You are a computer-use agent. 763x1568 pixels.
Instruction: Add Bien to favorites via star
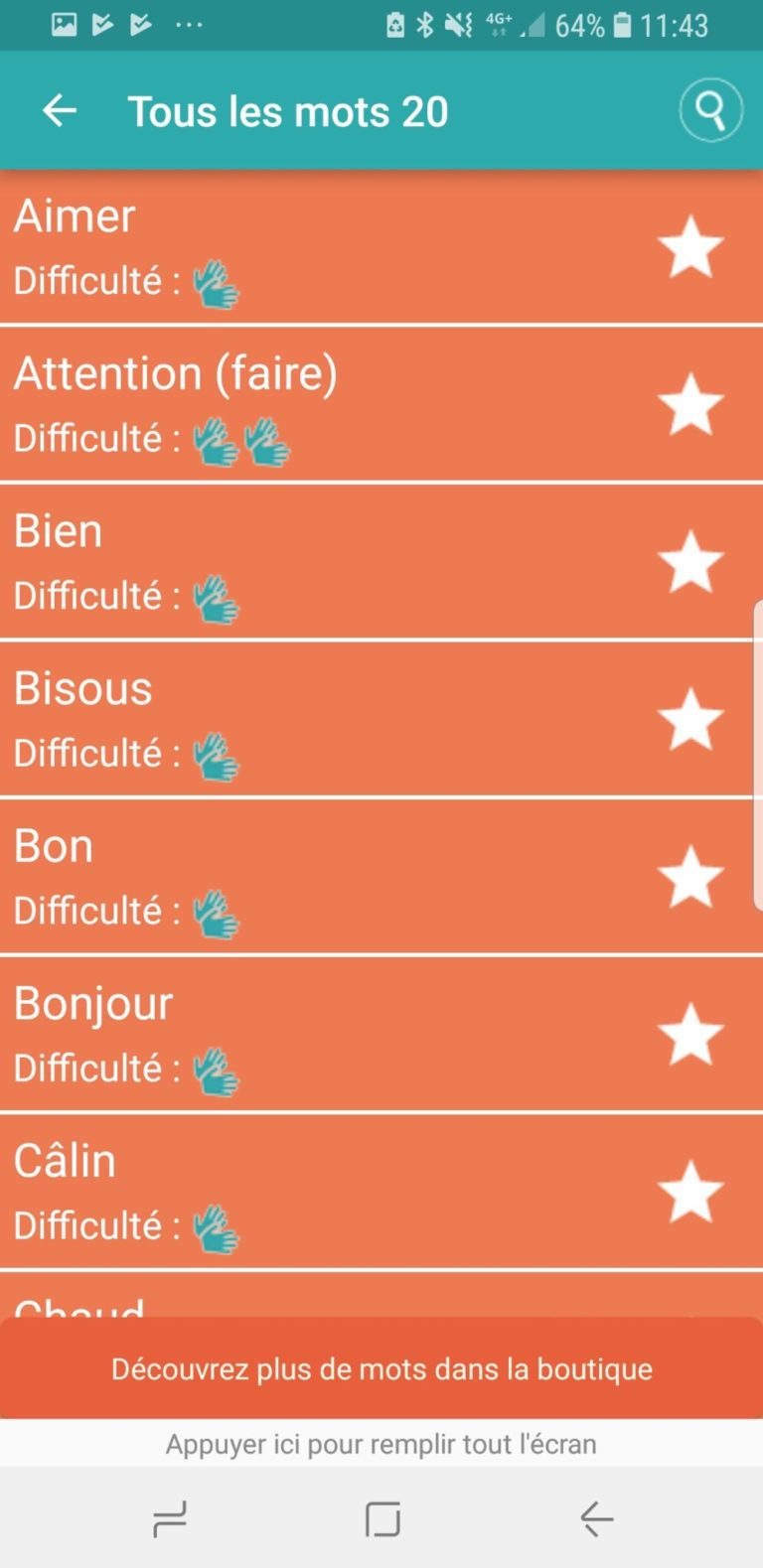[x=690, y=562]
